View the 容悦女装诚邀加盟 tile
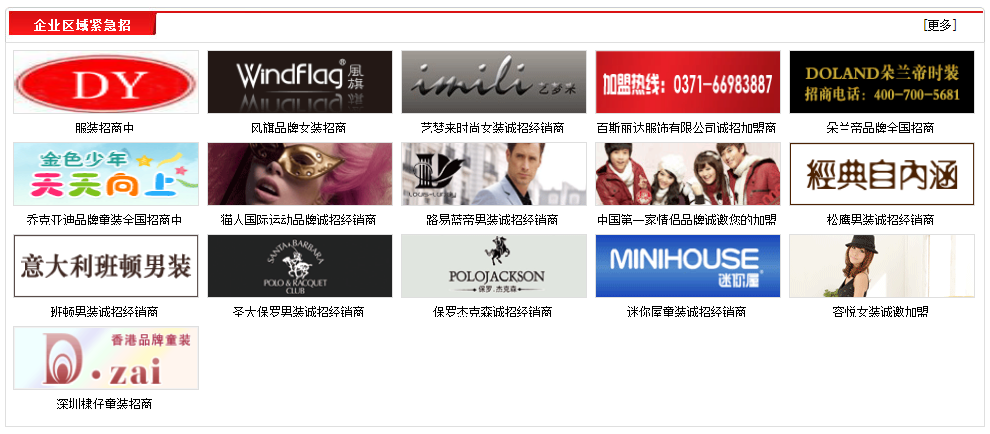 click(881, 266)
